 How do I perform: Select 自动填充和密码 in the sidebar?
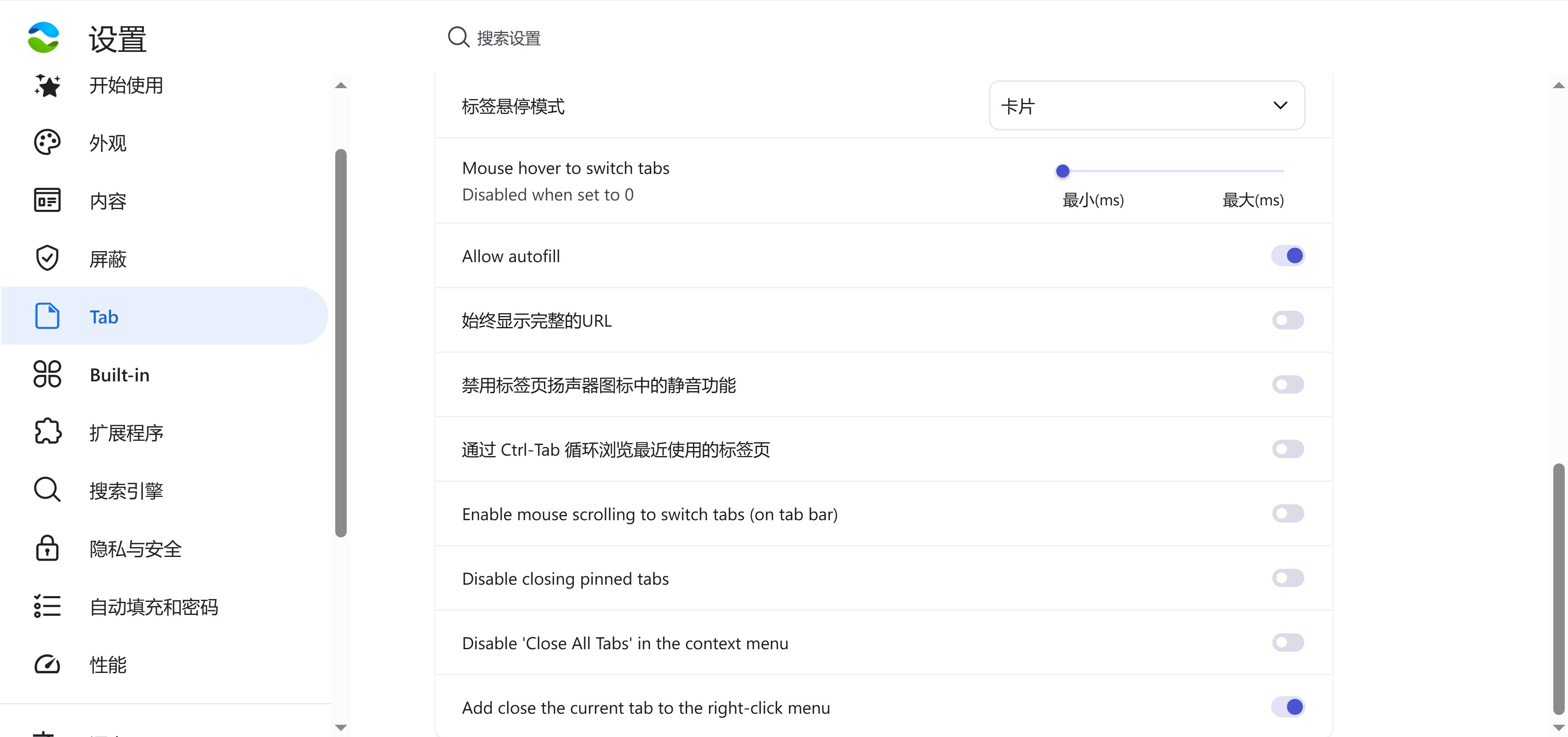[x=154, y=607]
